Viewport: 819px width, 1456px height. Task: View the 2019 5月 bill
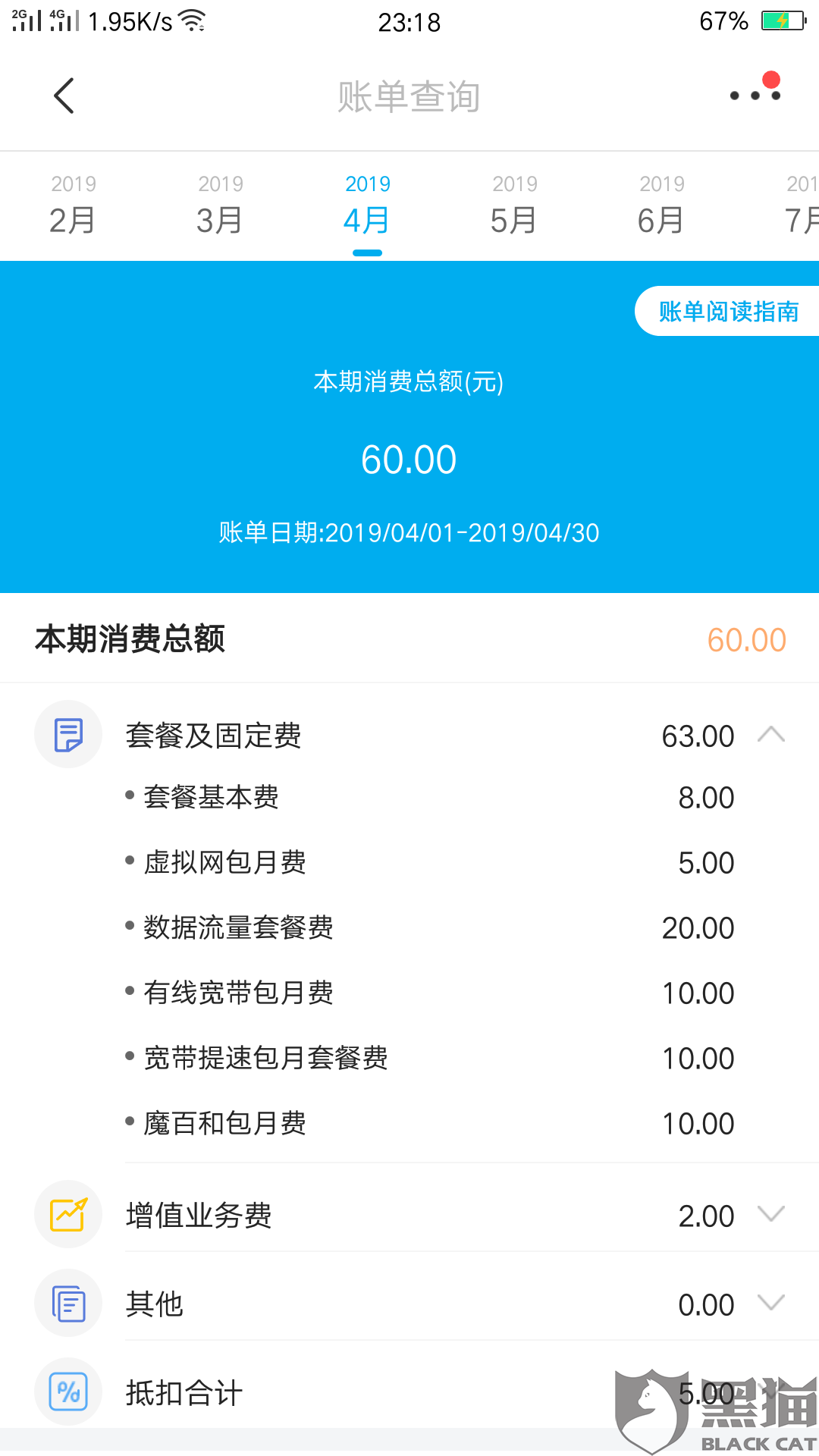[514, 206]
